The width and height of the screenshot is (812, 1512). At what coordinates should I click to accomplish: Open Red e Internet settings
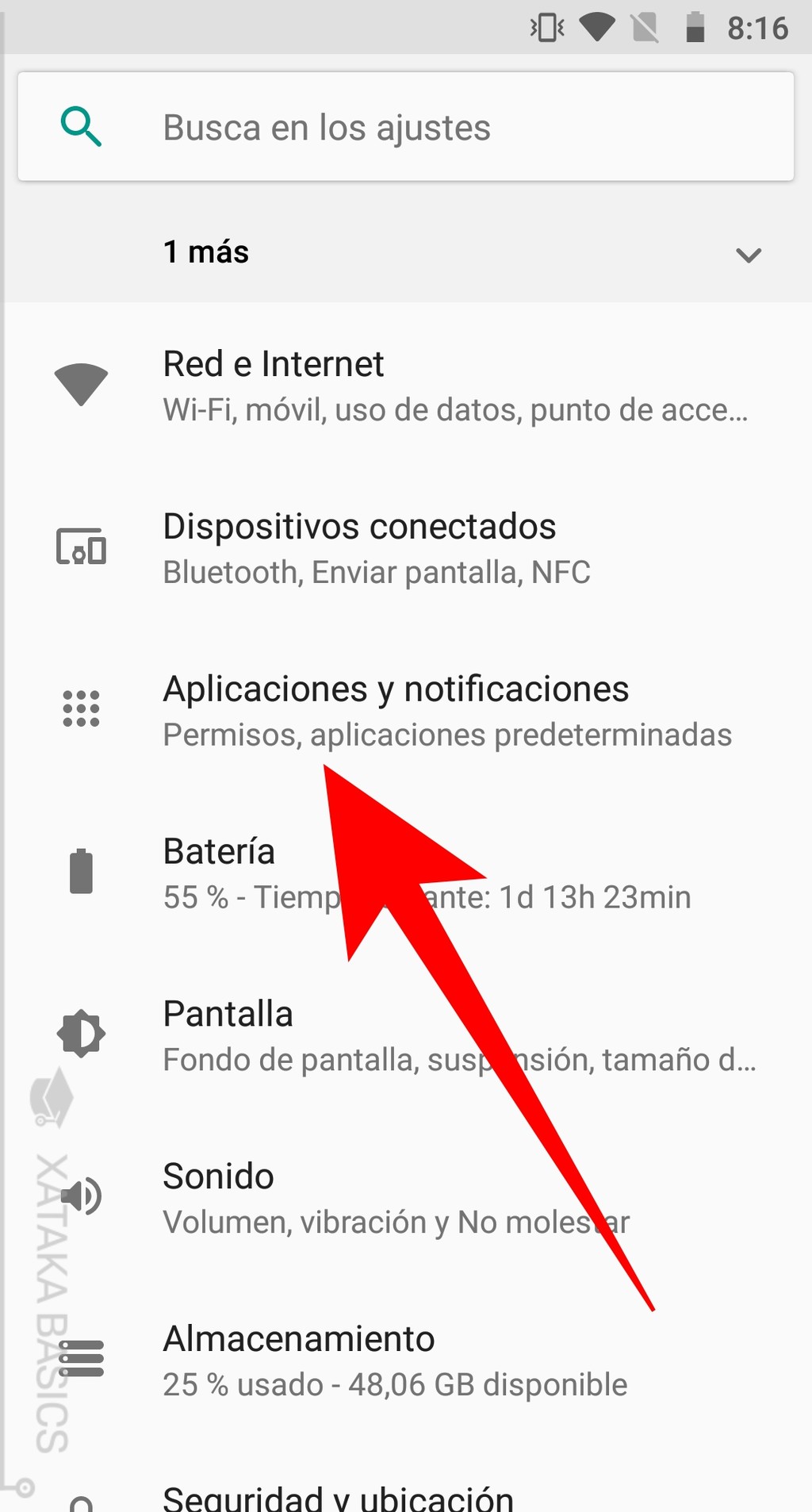click(317, 385)
